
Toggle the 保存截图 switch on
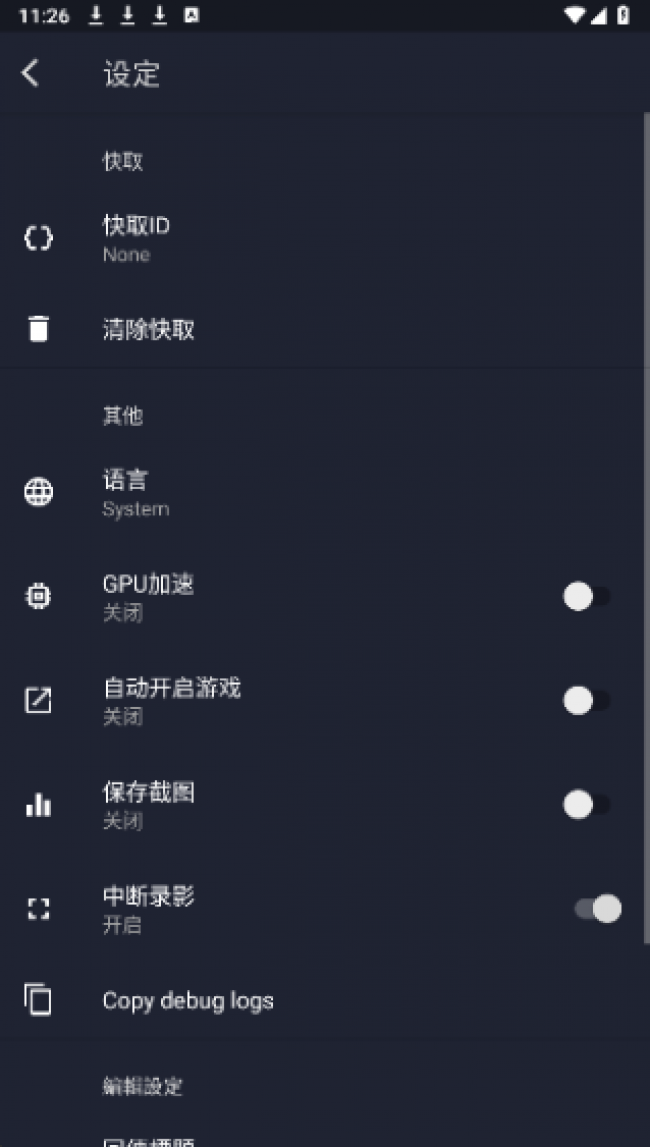(586, 805)
